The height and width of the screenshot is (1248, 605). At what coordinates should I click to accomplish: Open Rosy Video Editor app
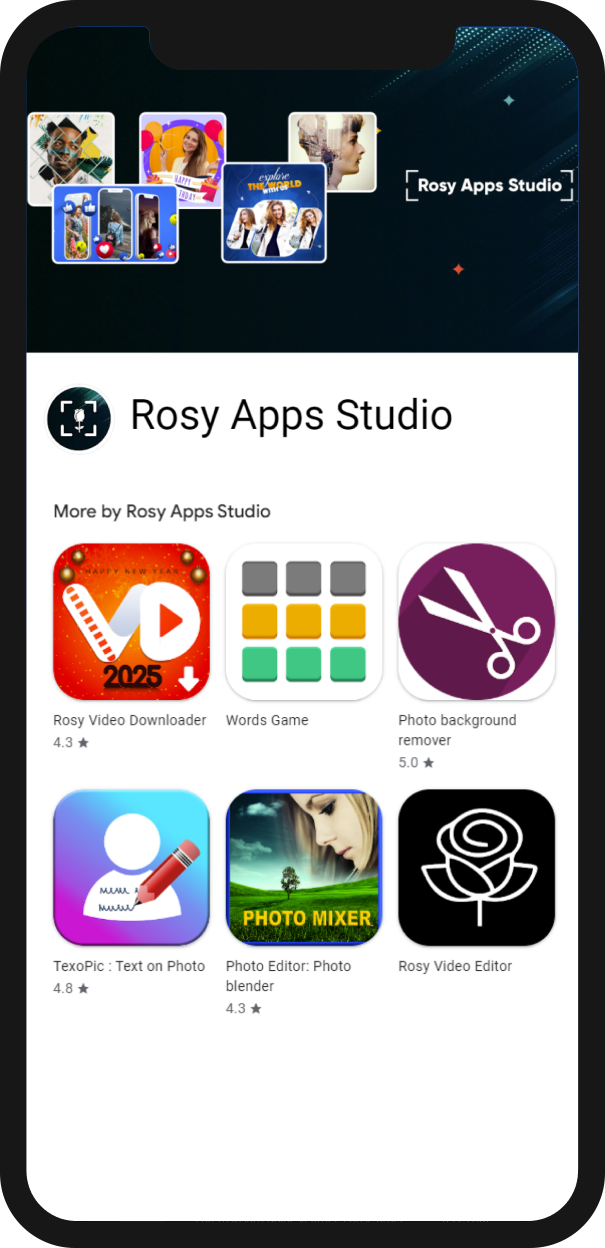pos(476,868)
